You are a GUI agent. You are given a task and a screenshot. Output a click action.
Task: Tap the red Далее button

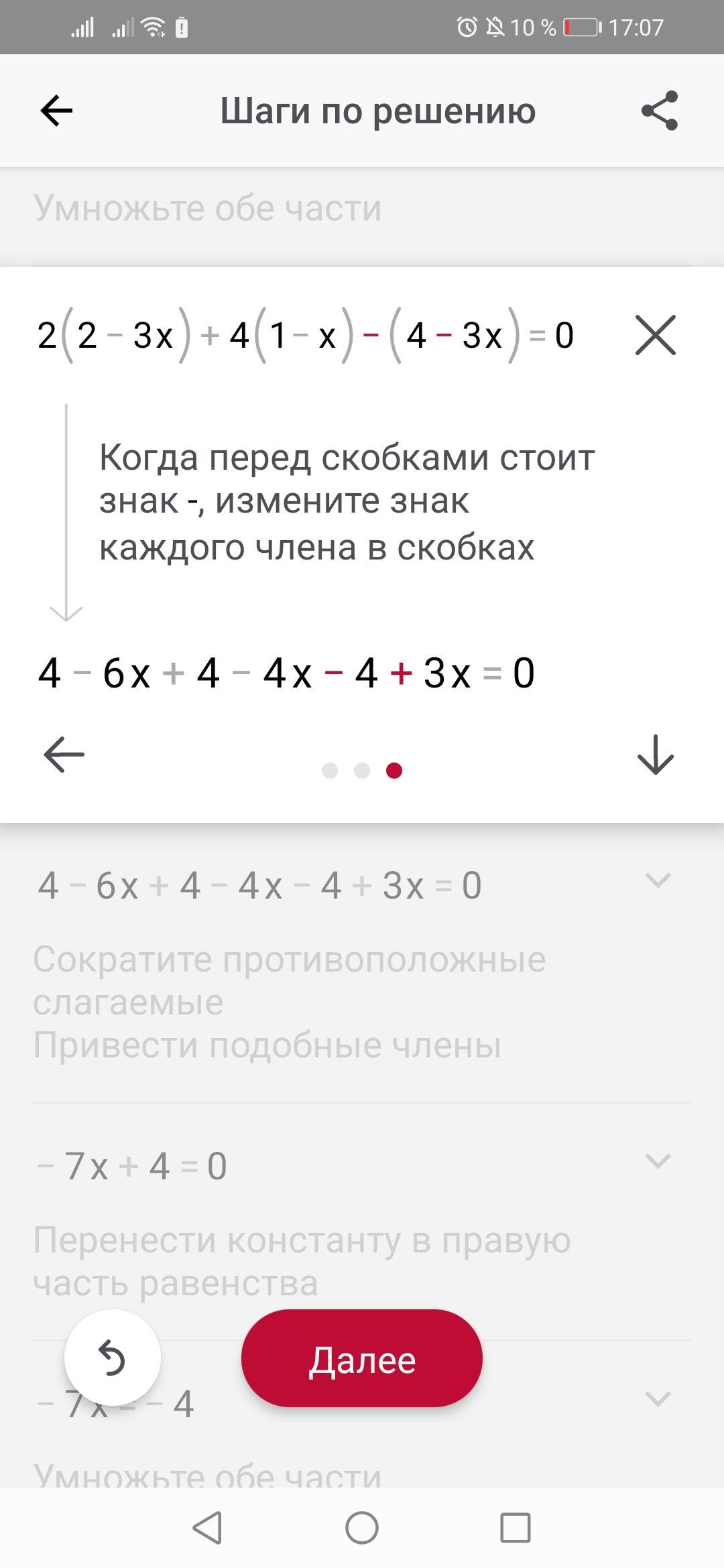362,1359
